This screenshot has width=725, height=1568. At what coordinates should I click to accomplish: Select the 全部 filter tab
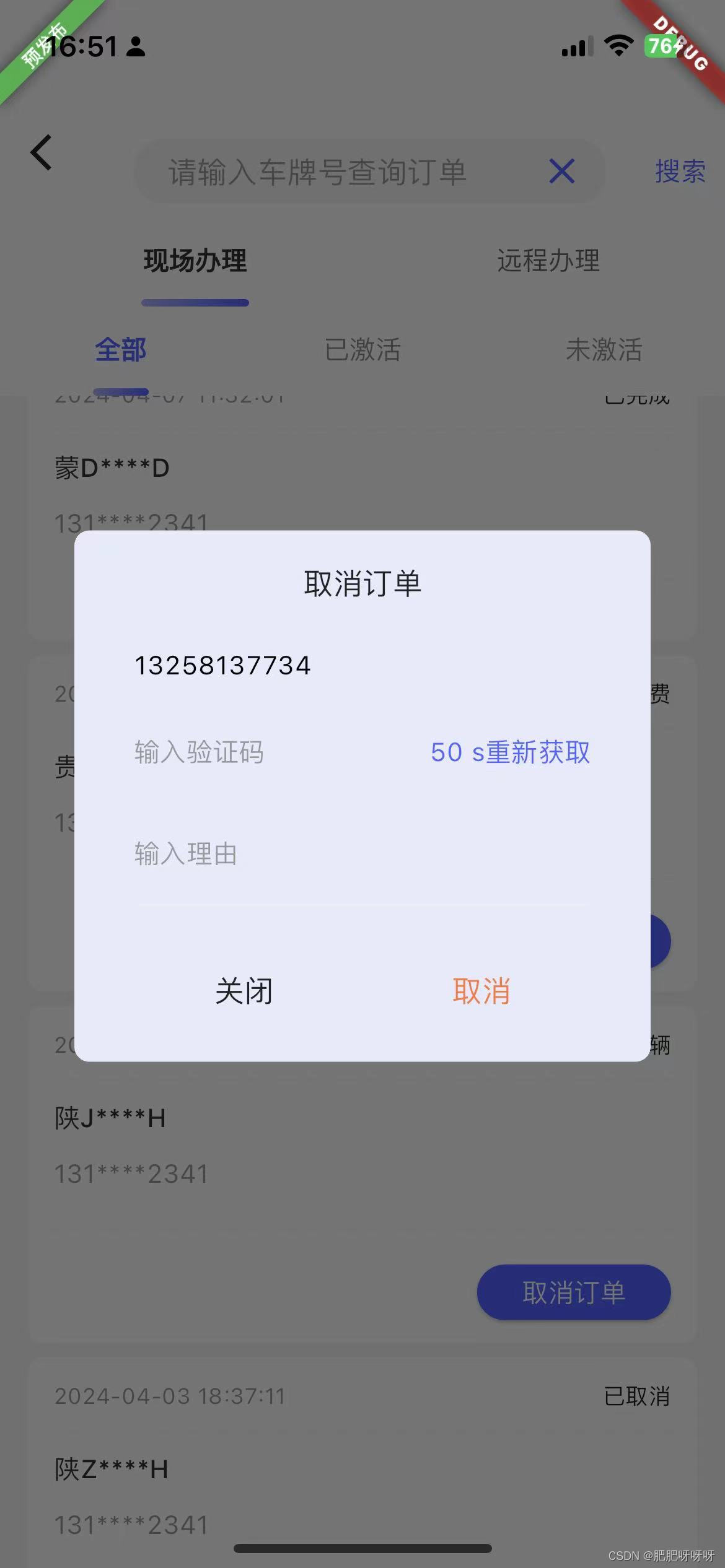coord(121,349)
